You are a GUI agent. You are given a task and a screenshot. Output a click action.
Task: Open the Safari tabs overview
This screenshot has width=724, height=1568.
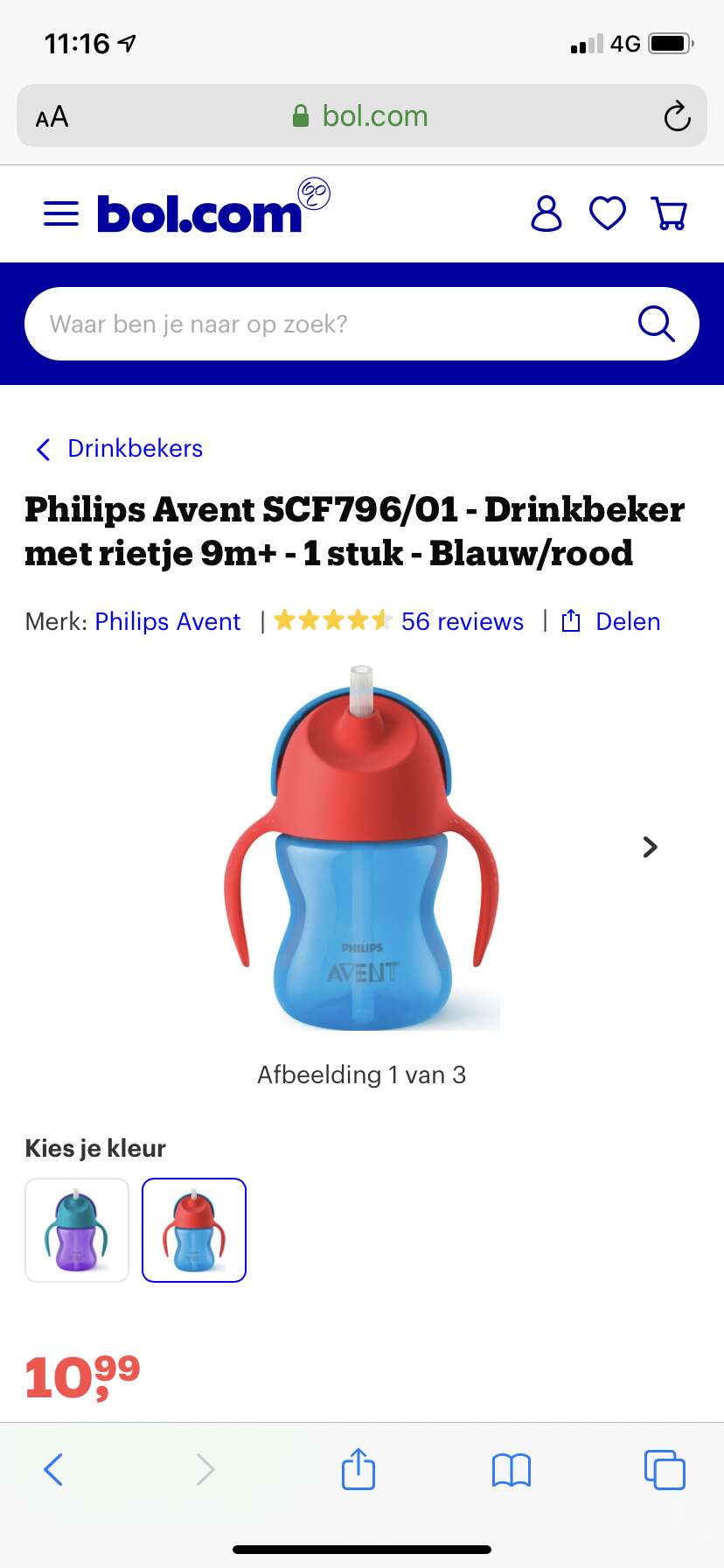click(665, 1469)
